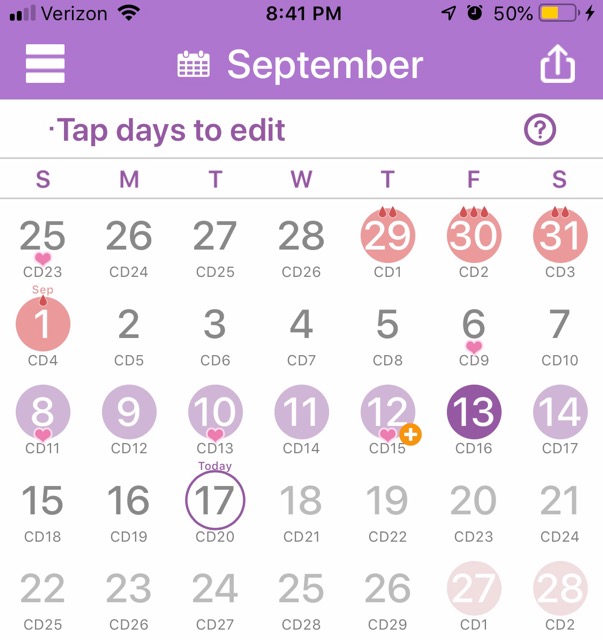Tap today's date, September 17

click(215, 500)
